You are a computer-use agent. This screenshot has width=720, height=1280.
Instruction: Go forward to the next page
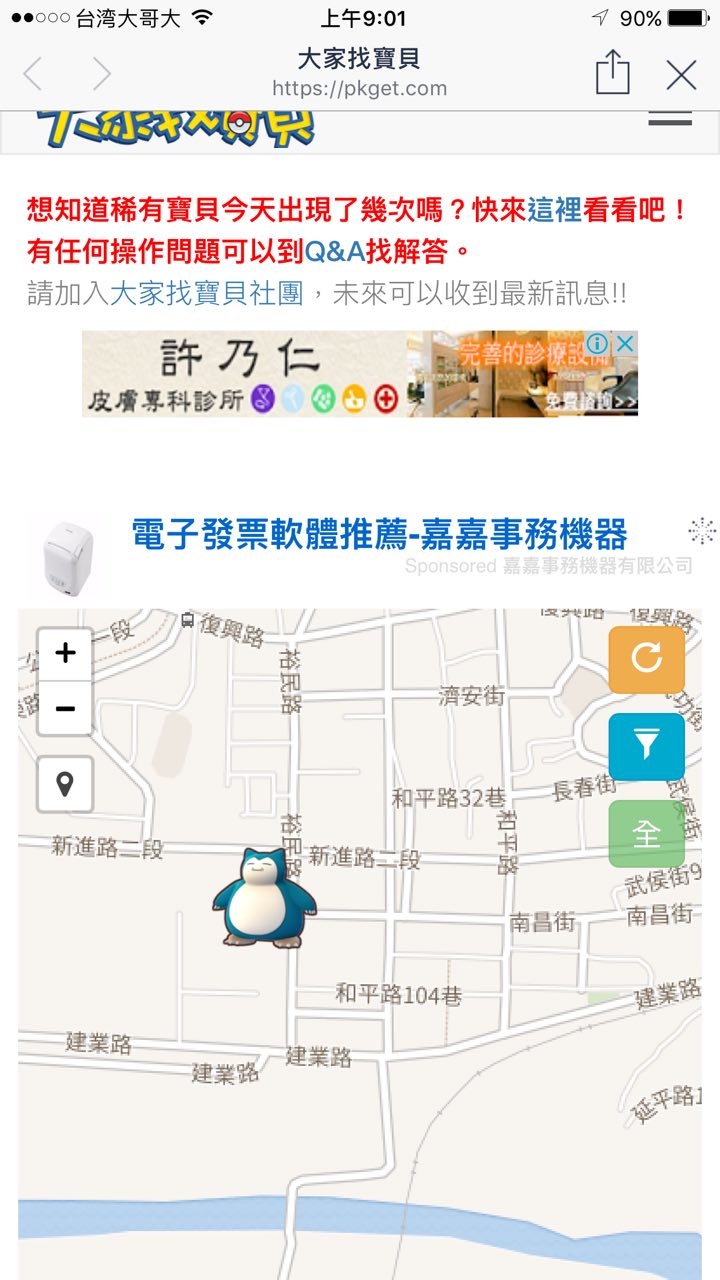coord(101,74)
